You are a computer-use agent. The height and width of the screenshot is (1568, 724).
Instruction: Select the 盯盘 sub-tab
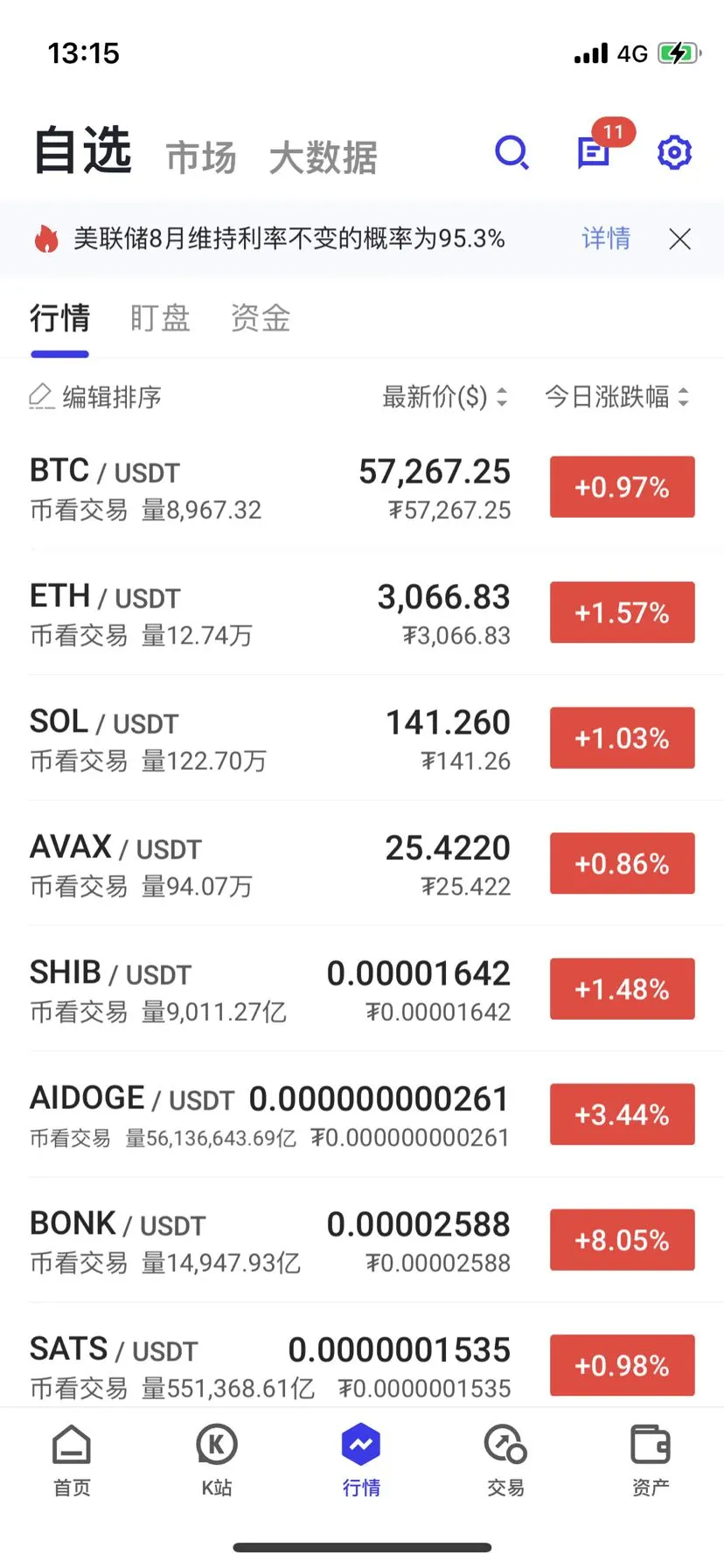coord(160,318)
